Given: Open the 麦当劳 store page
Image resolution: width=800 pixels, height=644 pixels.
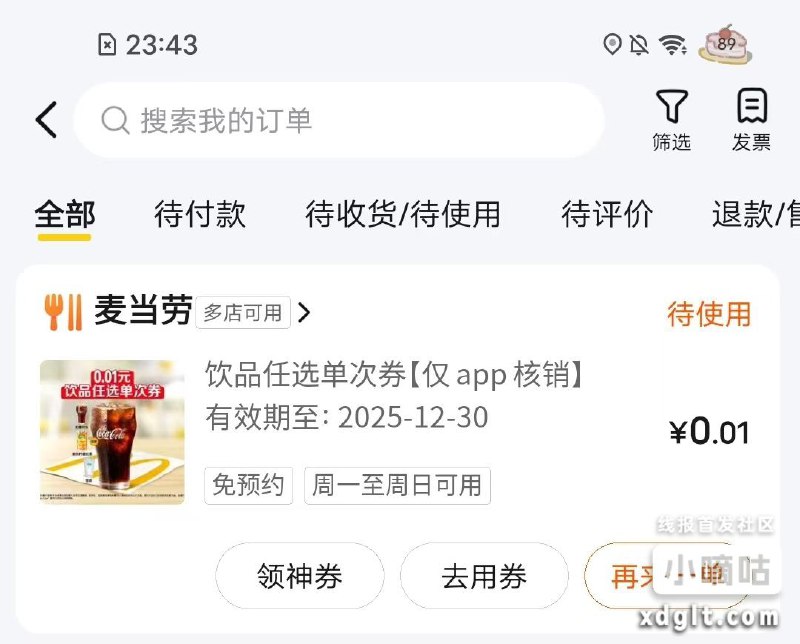Looking at the screenshot, I should coord(143,312).
